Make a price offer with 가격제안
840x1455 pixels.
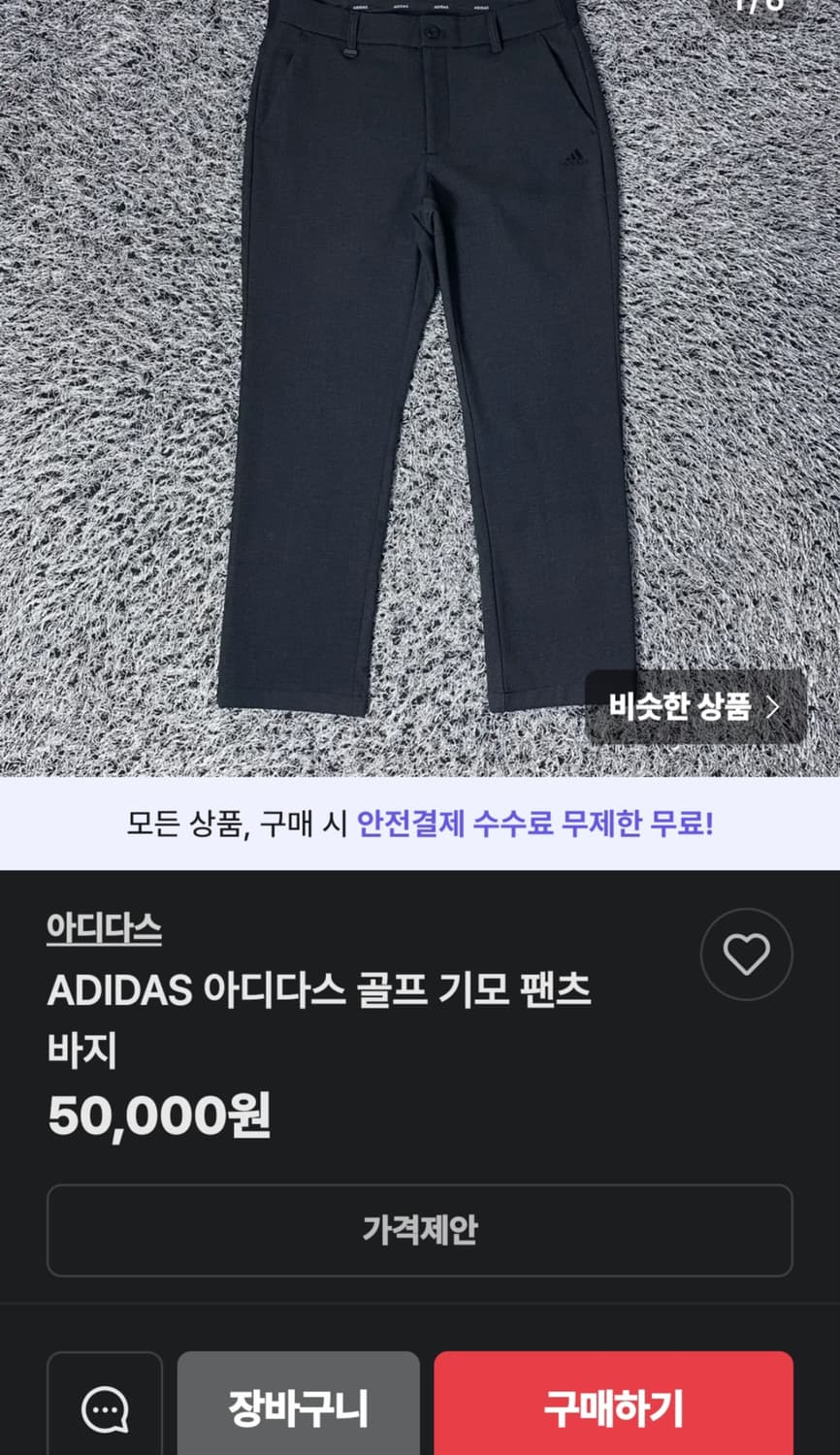420,1230
